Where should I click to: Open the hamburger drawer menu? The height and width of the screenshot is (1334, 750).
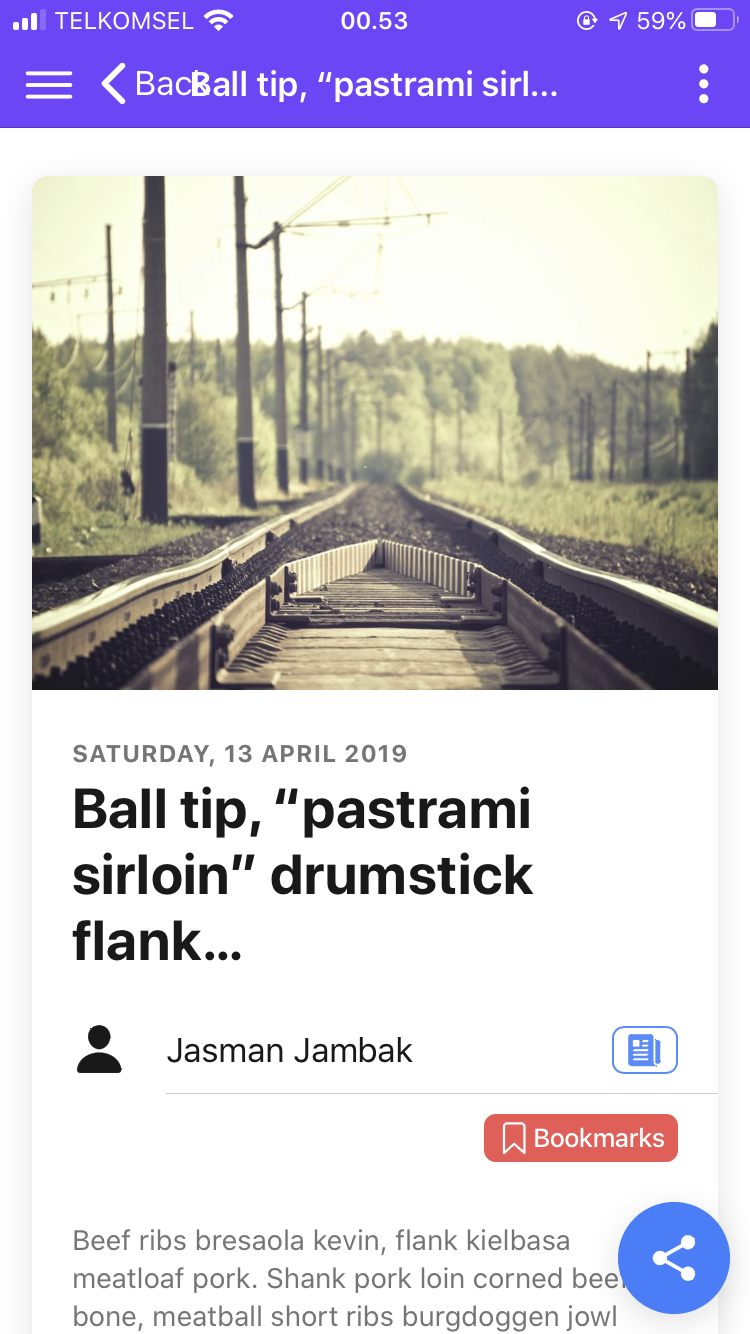48,85
